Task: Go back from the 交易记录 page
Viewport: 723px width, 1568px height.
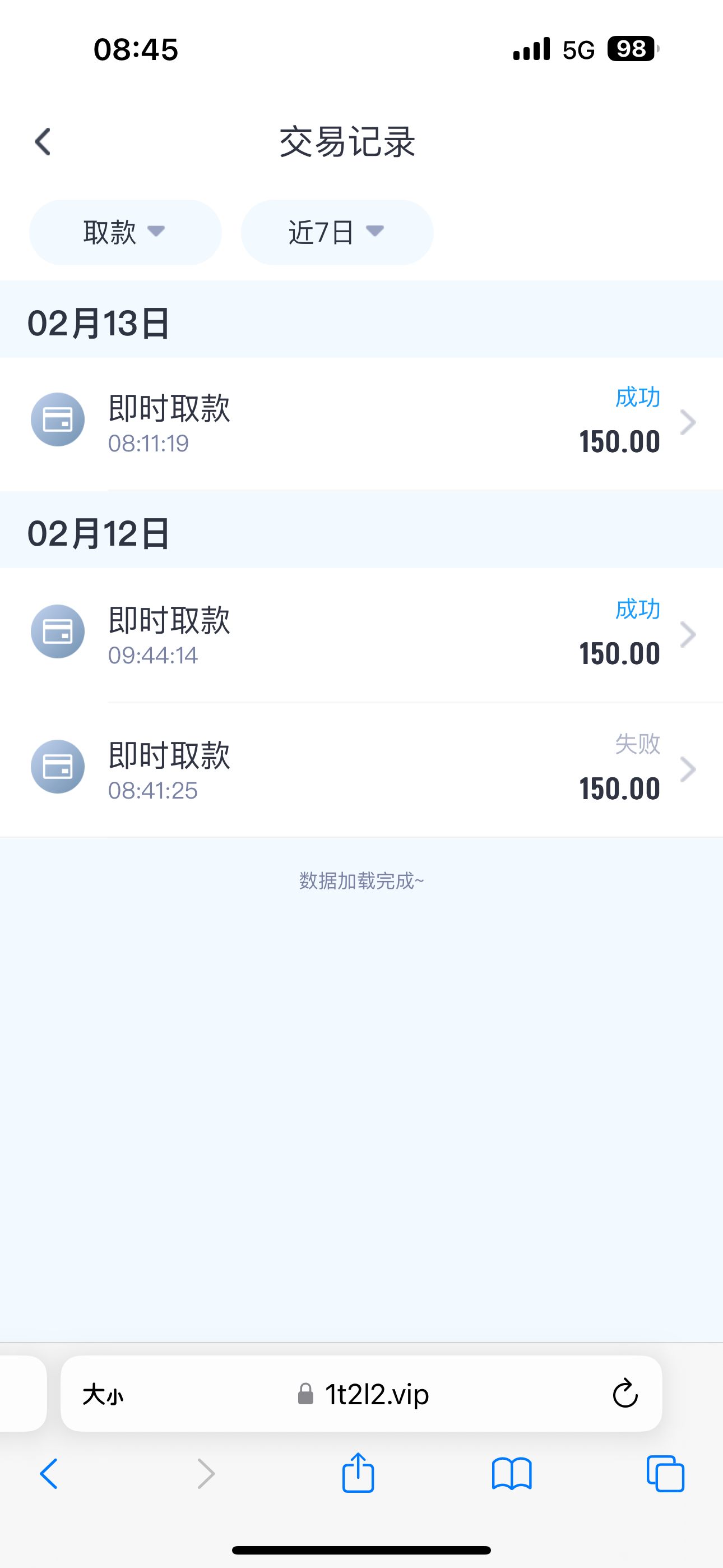Action: pos(43,142)
